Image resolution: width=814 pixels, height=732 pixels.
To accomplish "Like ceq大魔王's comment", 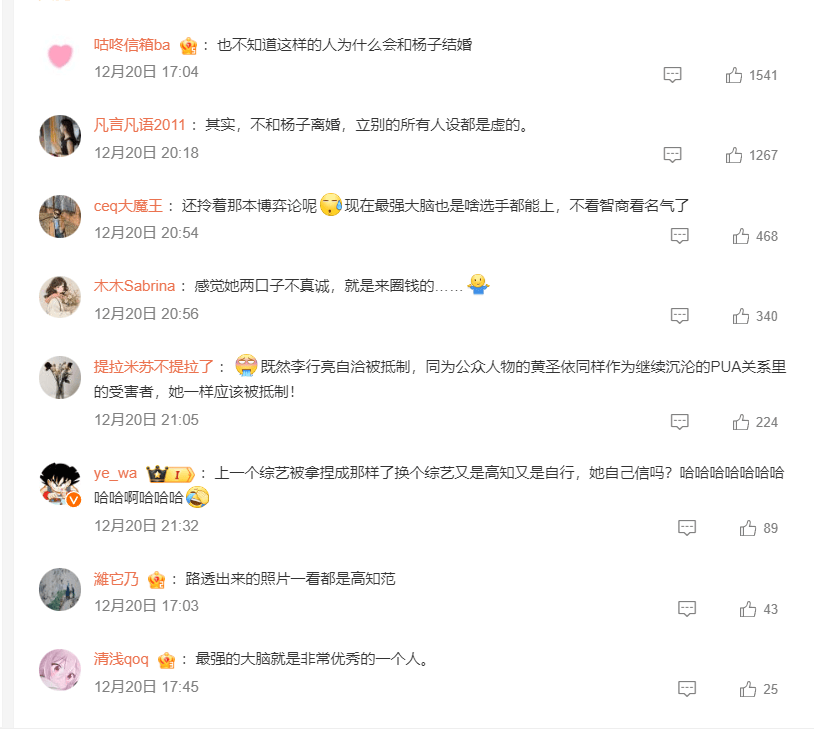I will coord(741,236).
